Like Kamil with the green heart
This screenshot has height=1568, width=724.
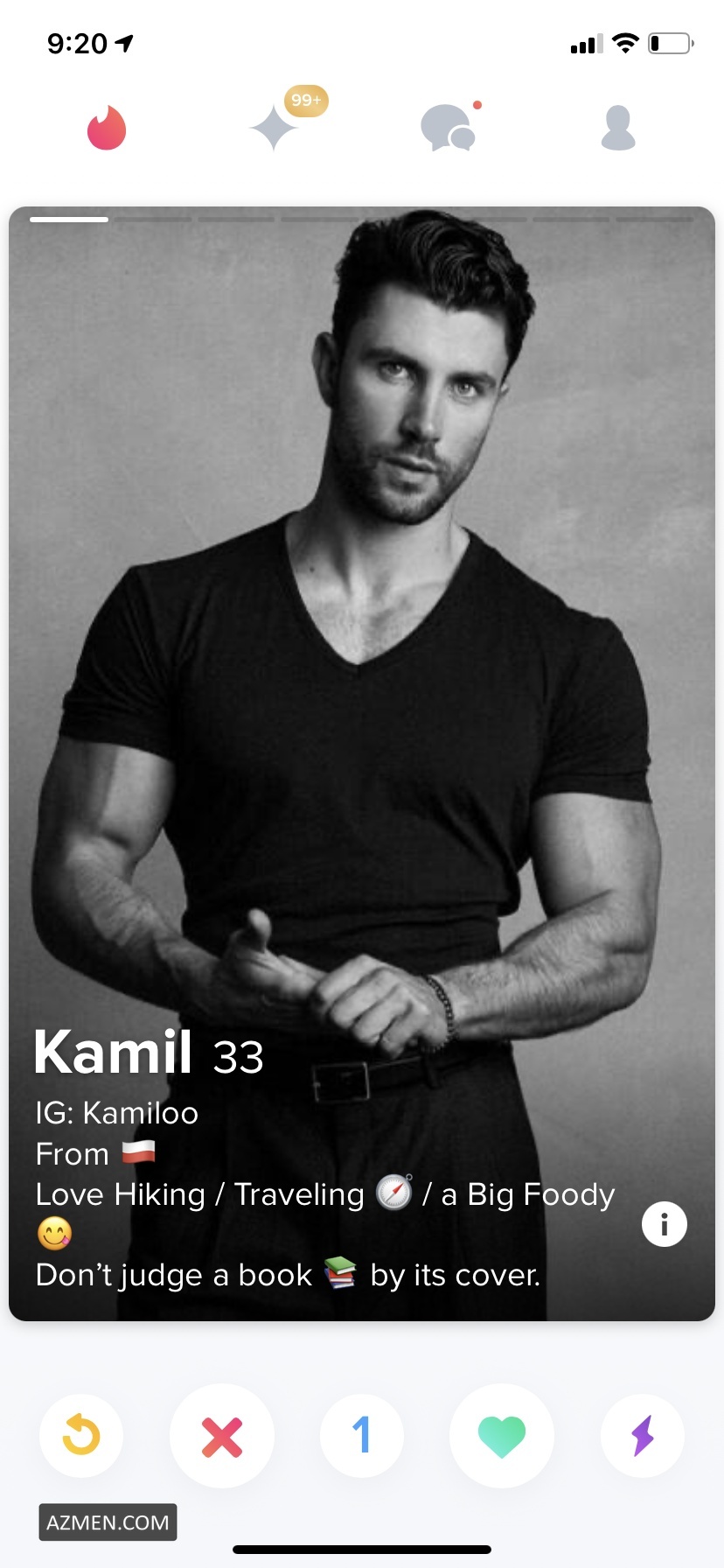pos(501,1435)
